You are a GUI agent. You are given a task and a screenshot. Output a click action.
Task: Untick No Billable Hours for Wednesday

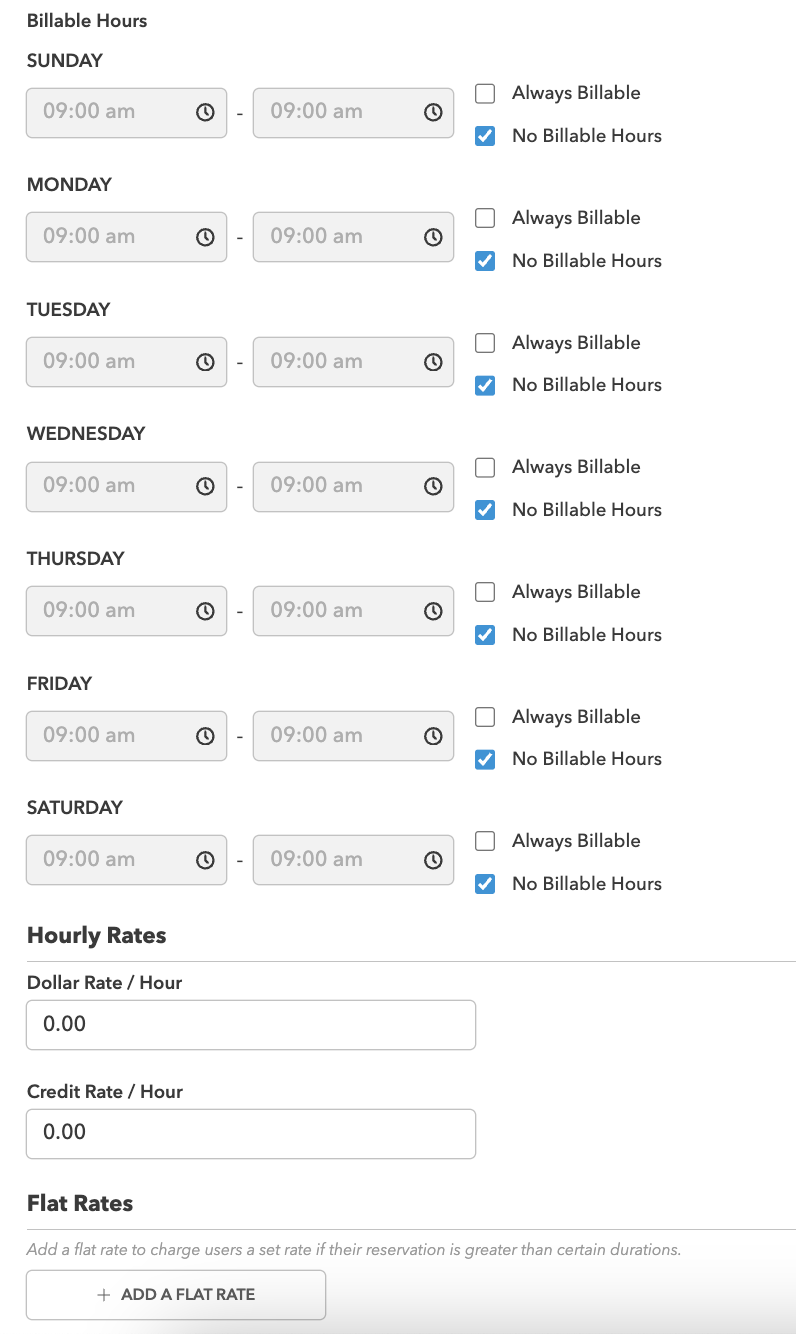[x=485, y=510]
